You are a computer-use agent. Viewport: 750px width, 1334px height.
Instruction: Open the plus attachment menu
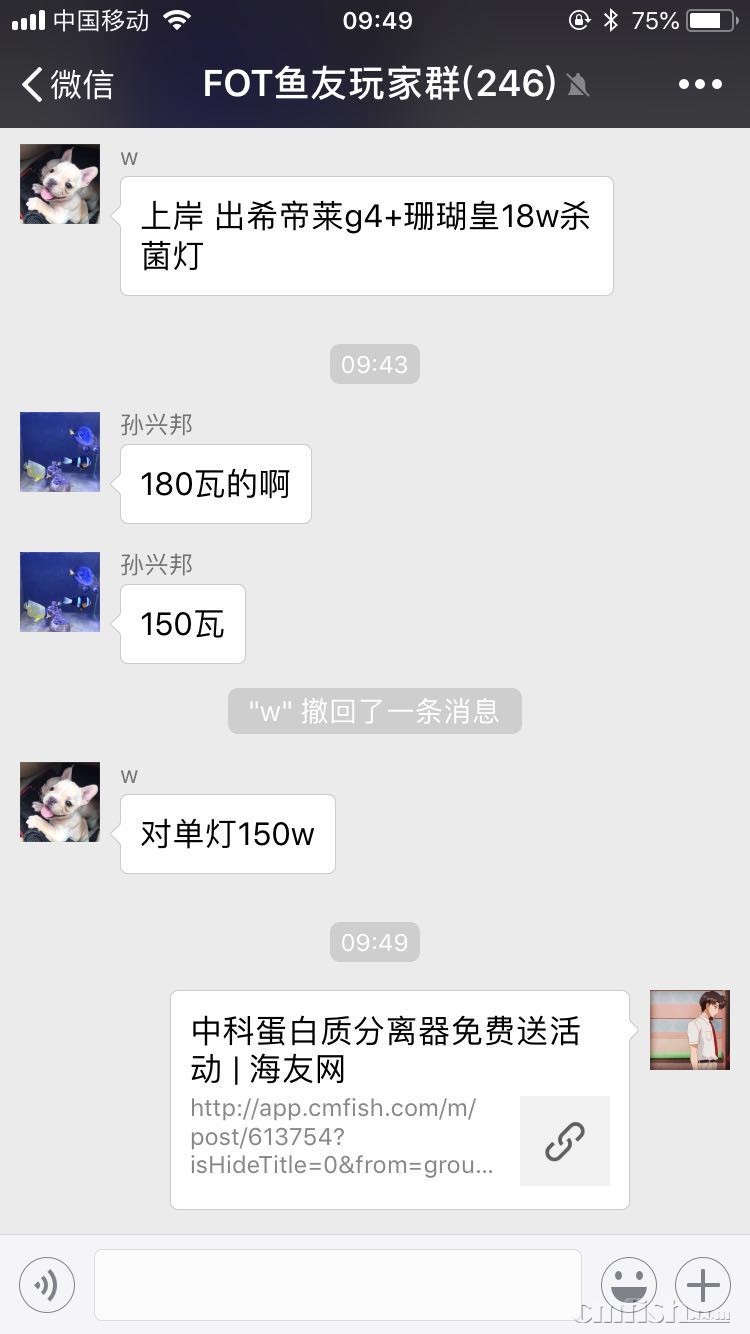(x=703, y=1284)
